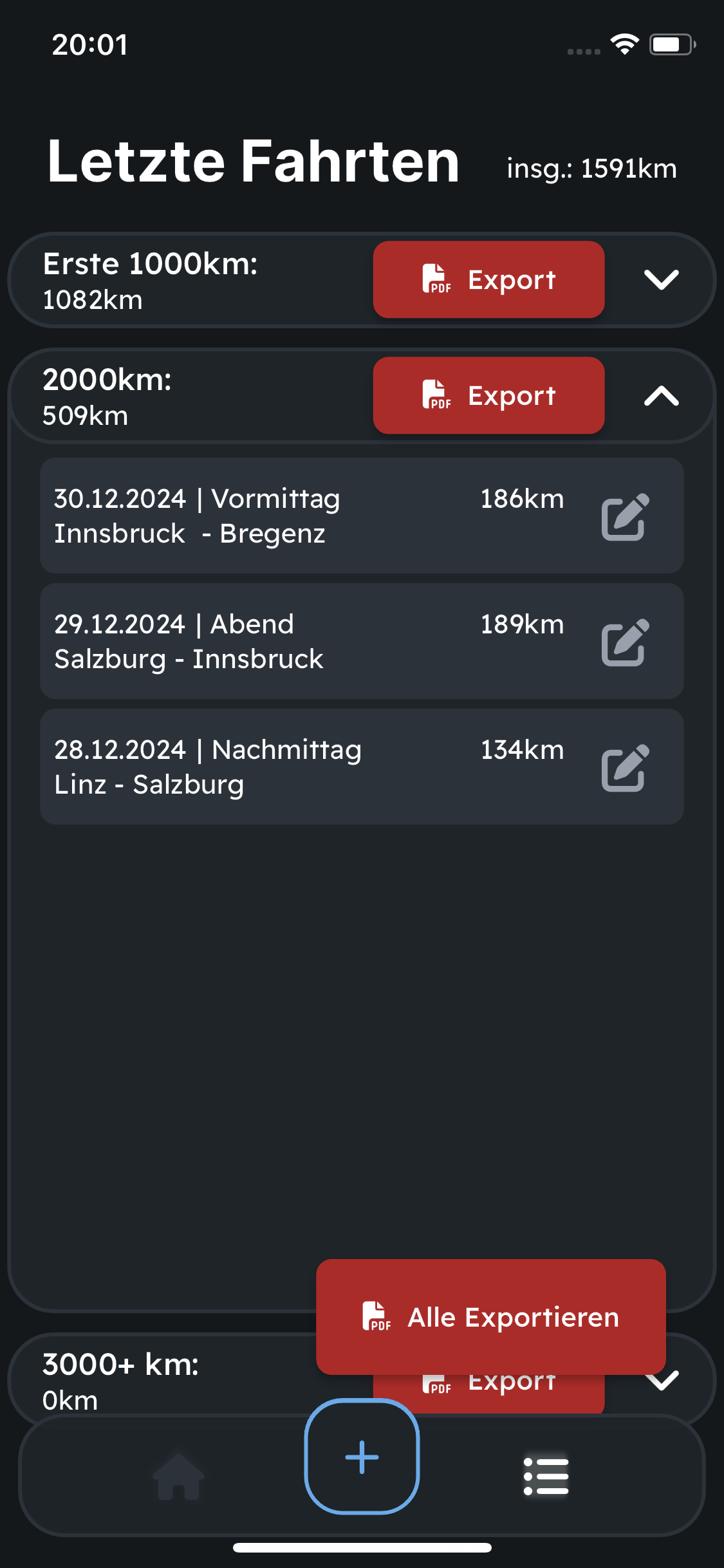Edit the Salzburg - Innsbruck trip

point(624,642)
